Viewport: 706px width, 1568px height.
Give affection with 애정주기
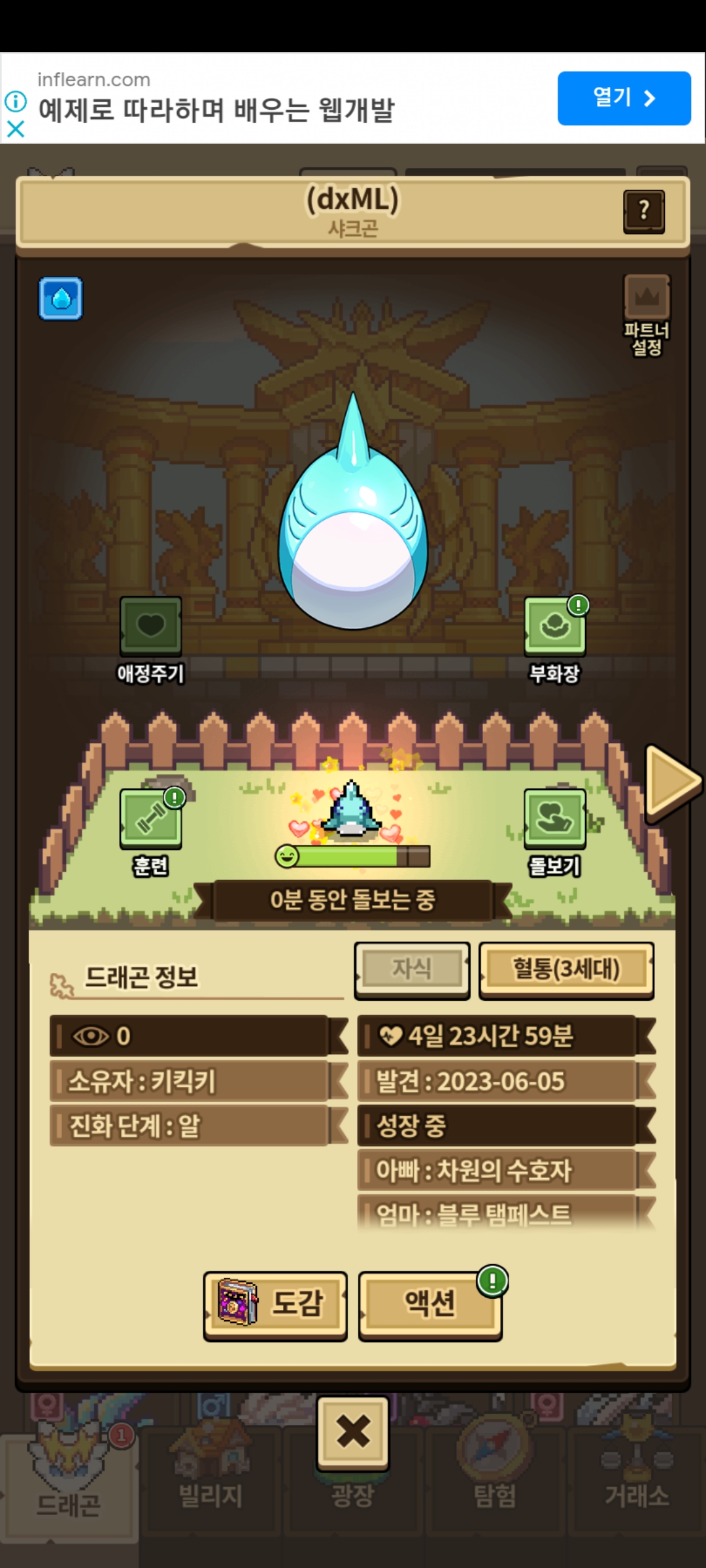point(150,628)
